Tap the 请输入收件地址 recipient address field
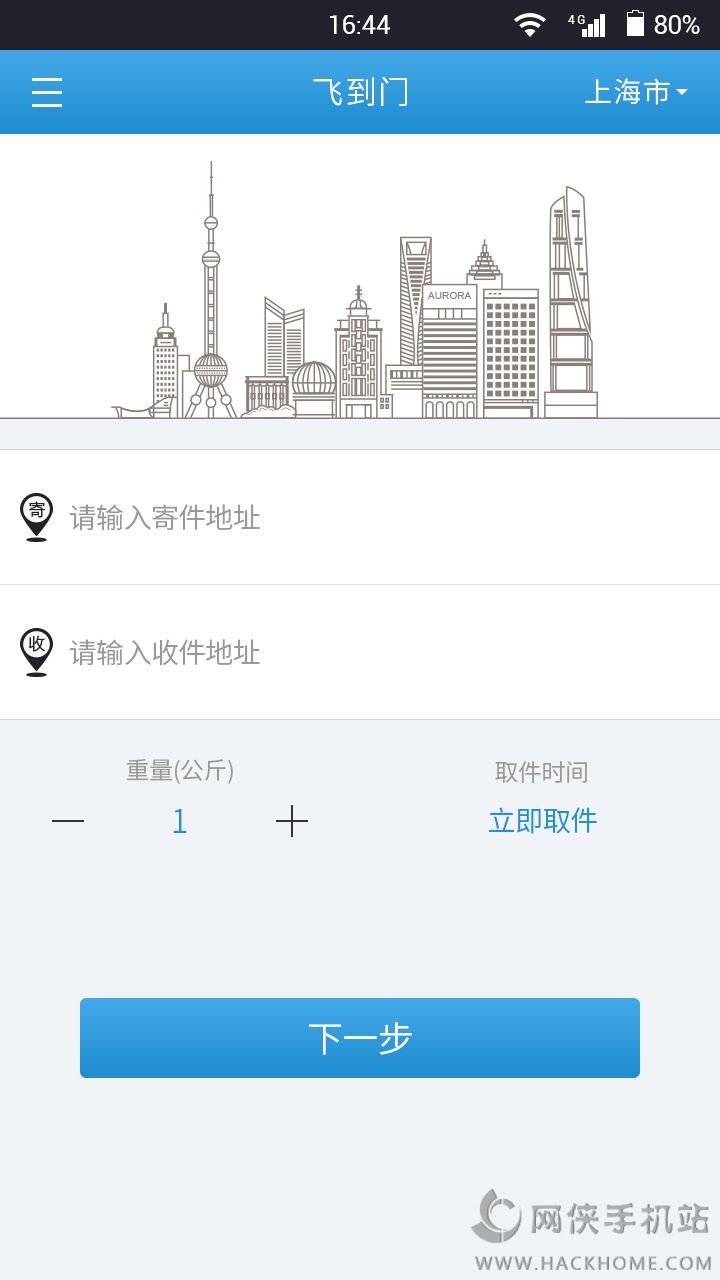The height and width of the screenshot is (1280, 720). (x=360, y=653)
